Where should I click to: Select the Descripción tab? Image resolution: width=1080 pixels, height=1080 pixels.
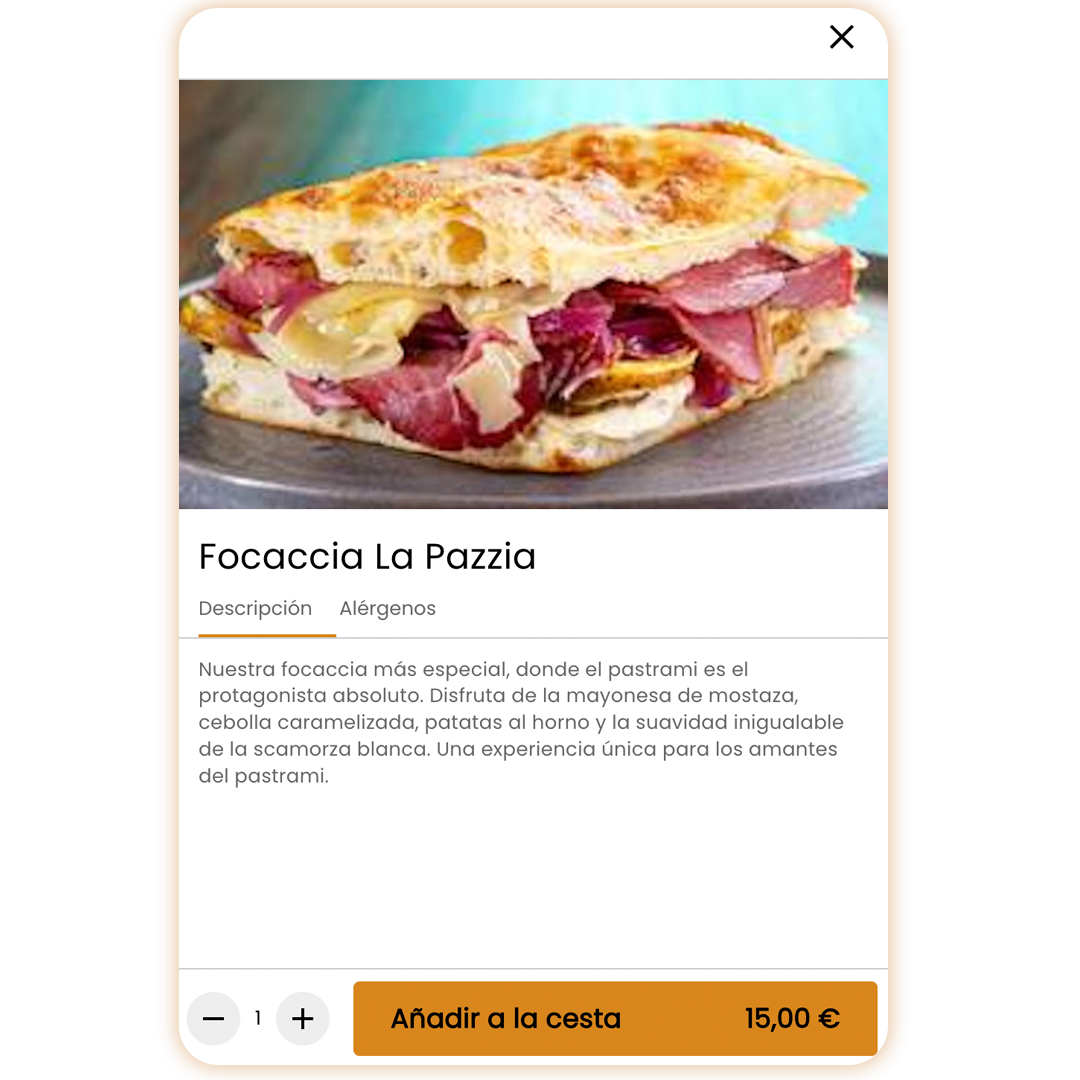[255, 609]
